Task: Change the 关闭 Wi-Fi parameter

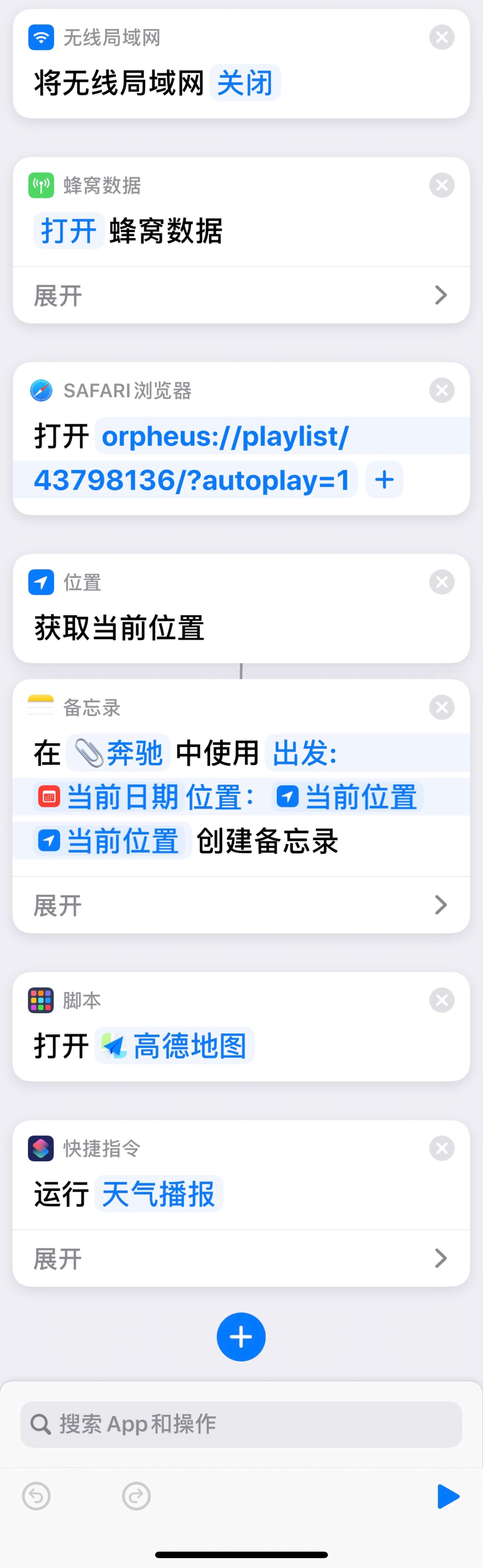Action: (244, 83)
